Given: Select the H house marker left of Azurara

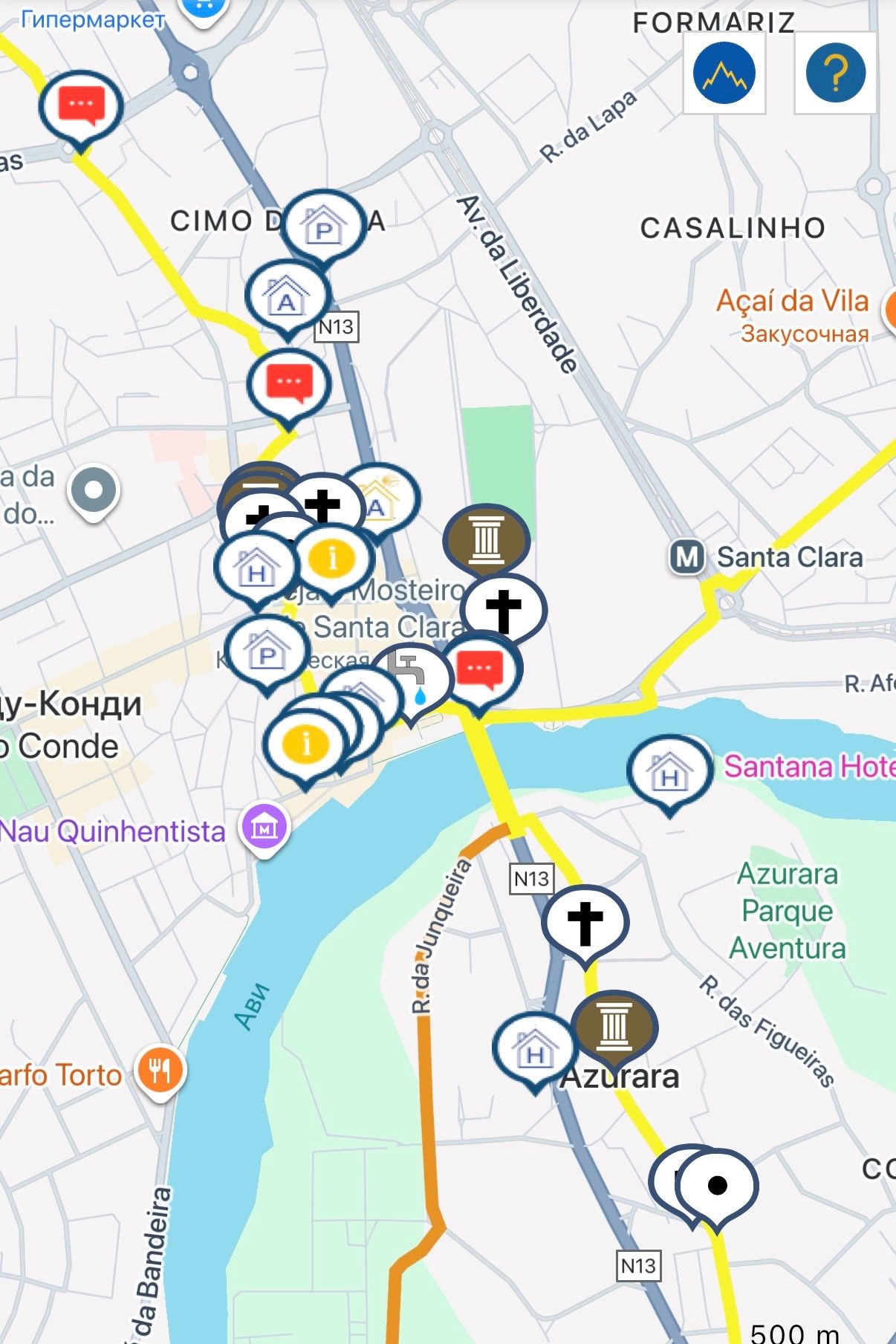Looking at the screenshot, I should [x=534, y=1048].
